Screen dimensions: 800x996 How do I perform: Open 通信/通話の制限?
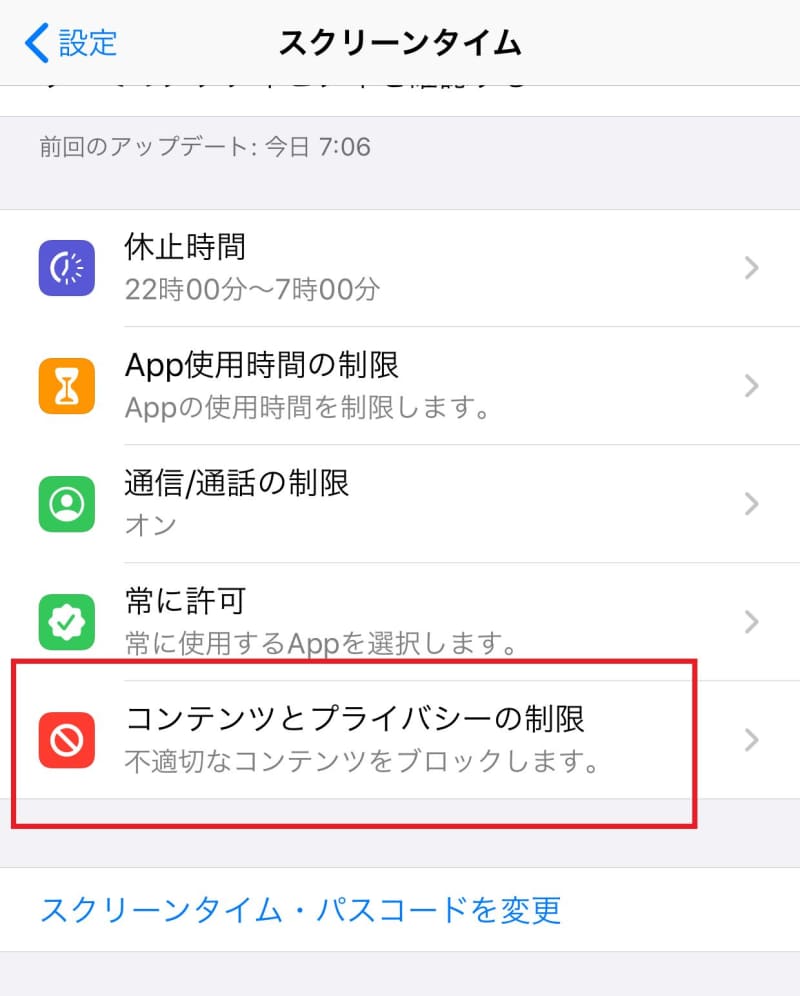pyautogui.click(x=400, y=503)
